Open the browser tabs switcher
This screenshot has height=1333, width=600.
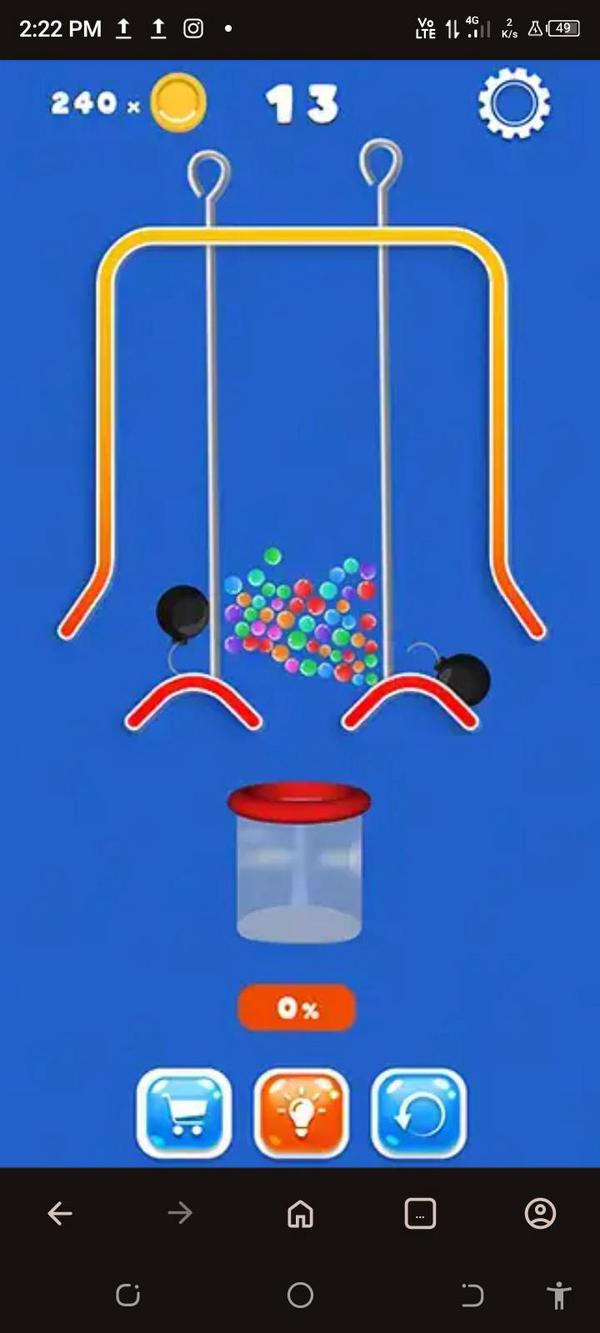(420, 1214)
